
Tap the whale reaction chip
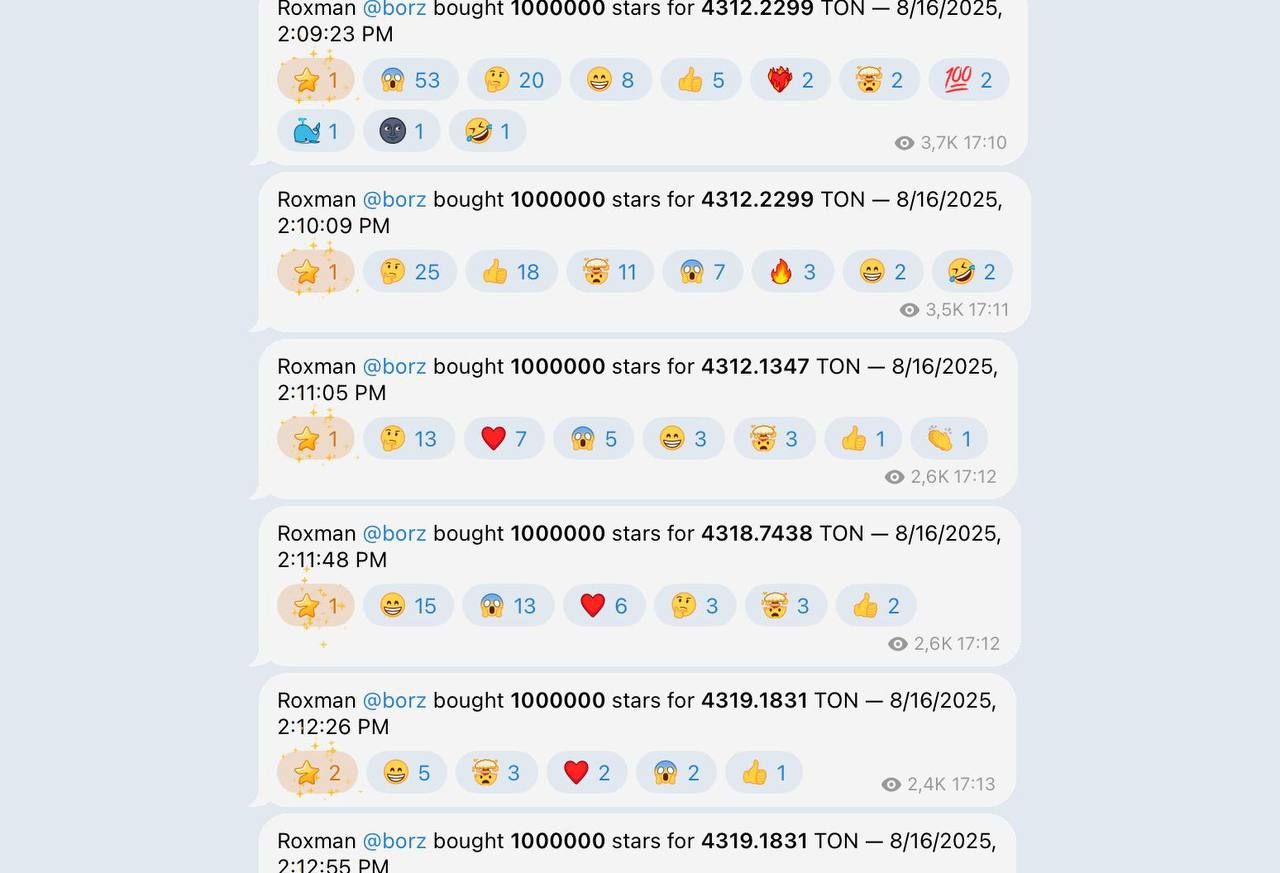(x=315, y=131)
